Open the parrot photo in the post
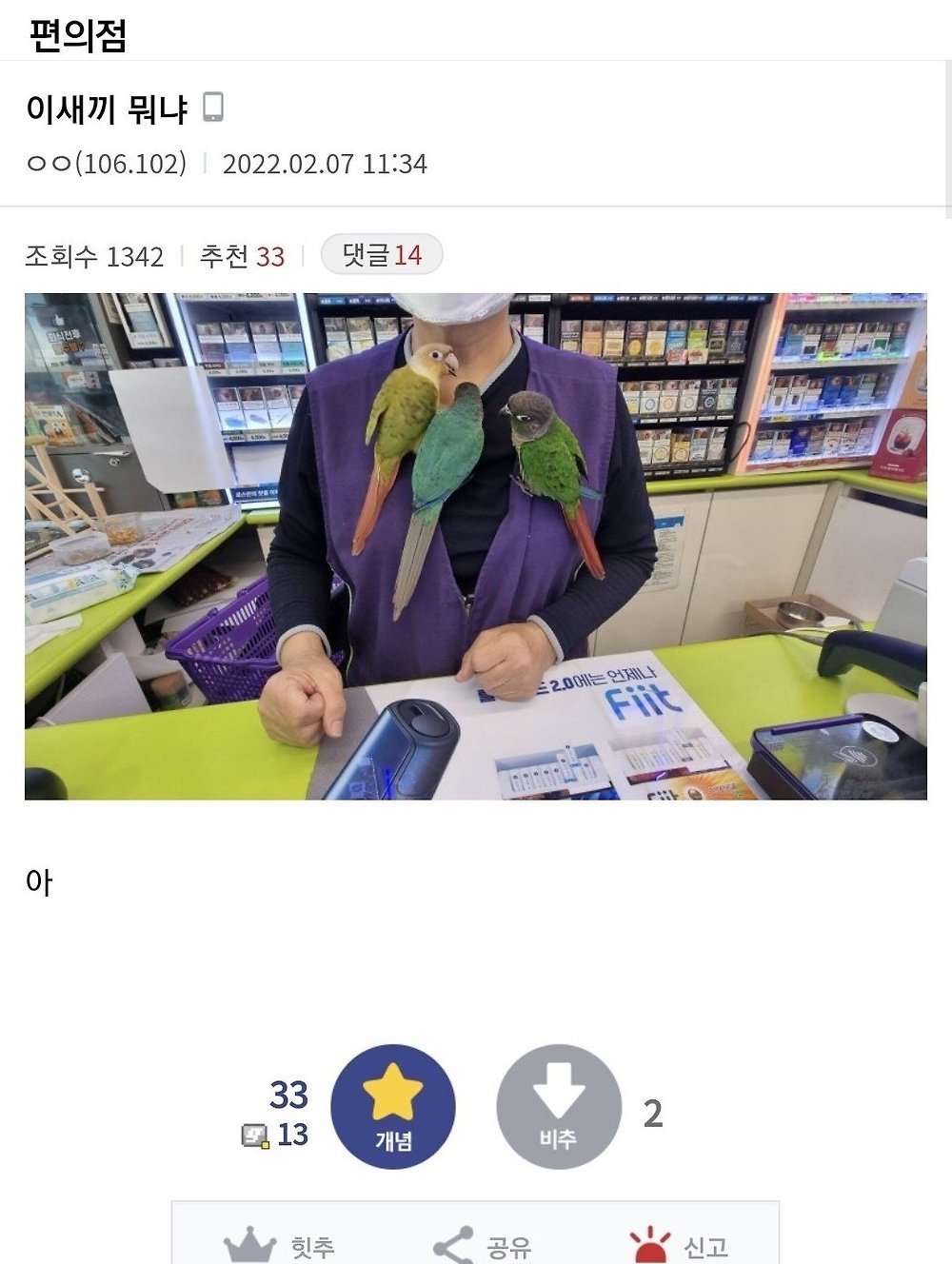Screen dimensions: 952x1264 pyautogui.click(x=475, y=546)
